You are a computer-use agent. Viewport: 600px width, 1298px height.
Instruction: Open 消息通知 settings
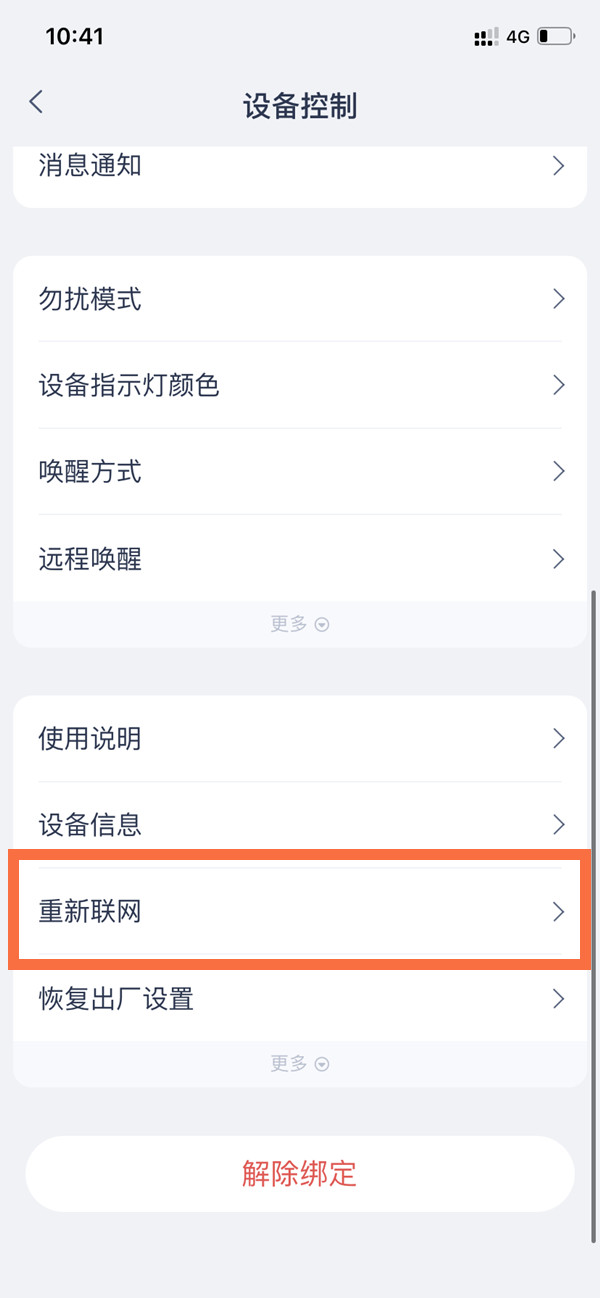pos(300,166)
